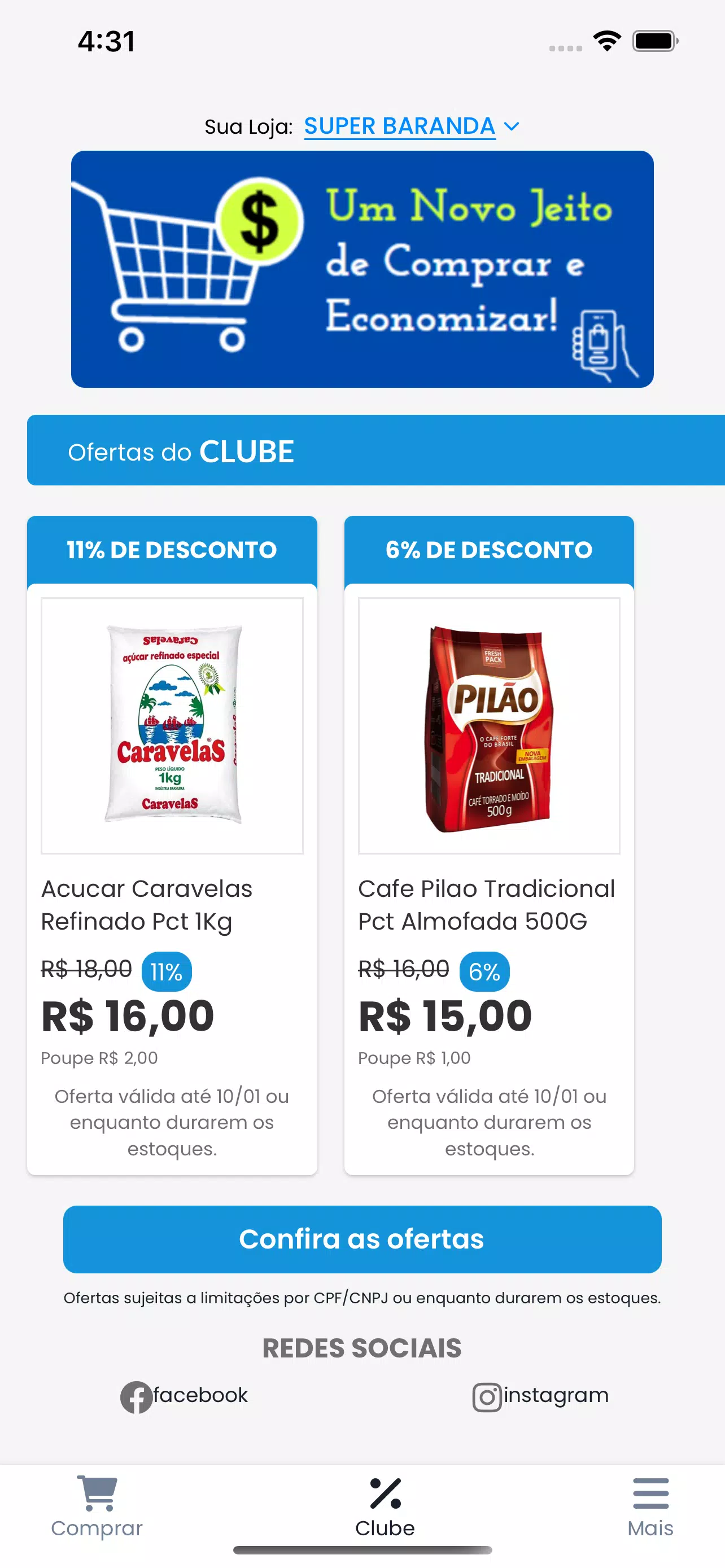Select the Clube tab
Image resolution: width=725 pixels, height=1568 pixels.
(385, 1508)
